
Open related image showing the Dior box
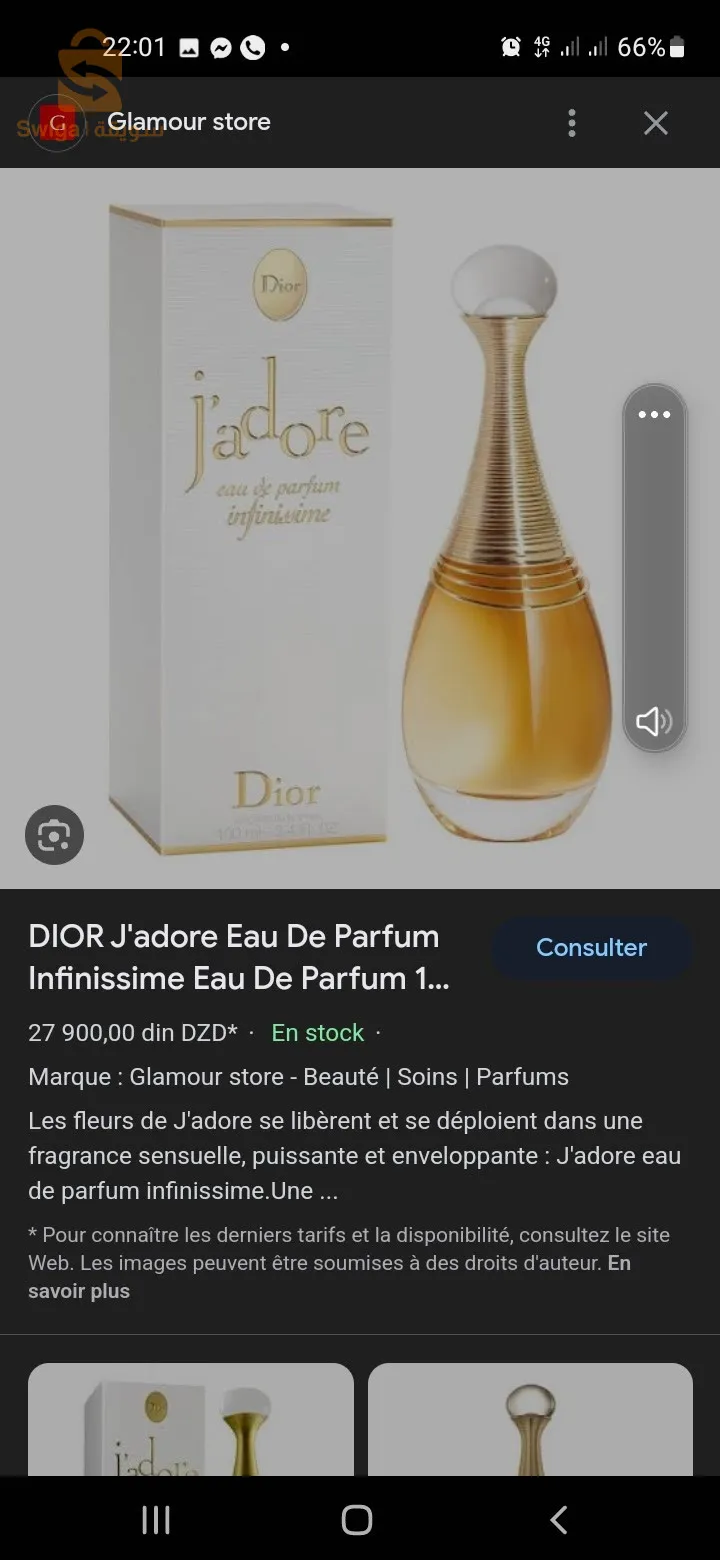tap(191, 1420)
